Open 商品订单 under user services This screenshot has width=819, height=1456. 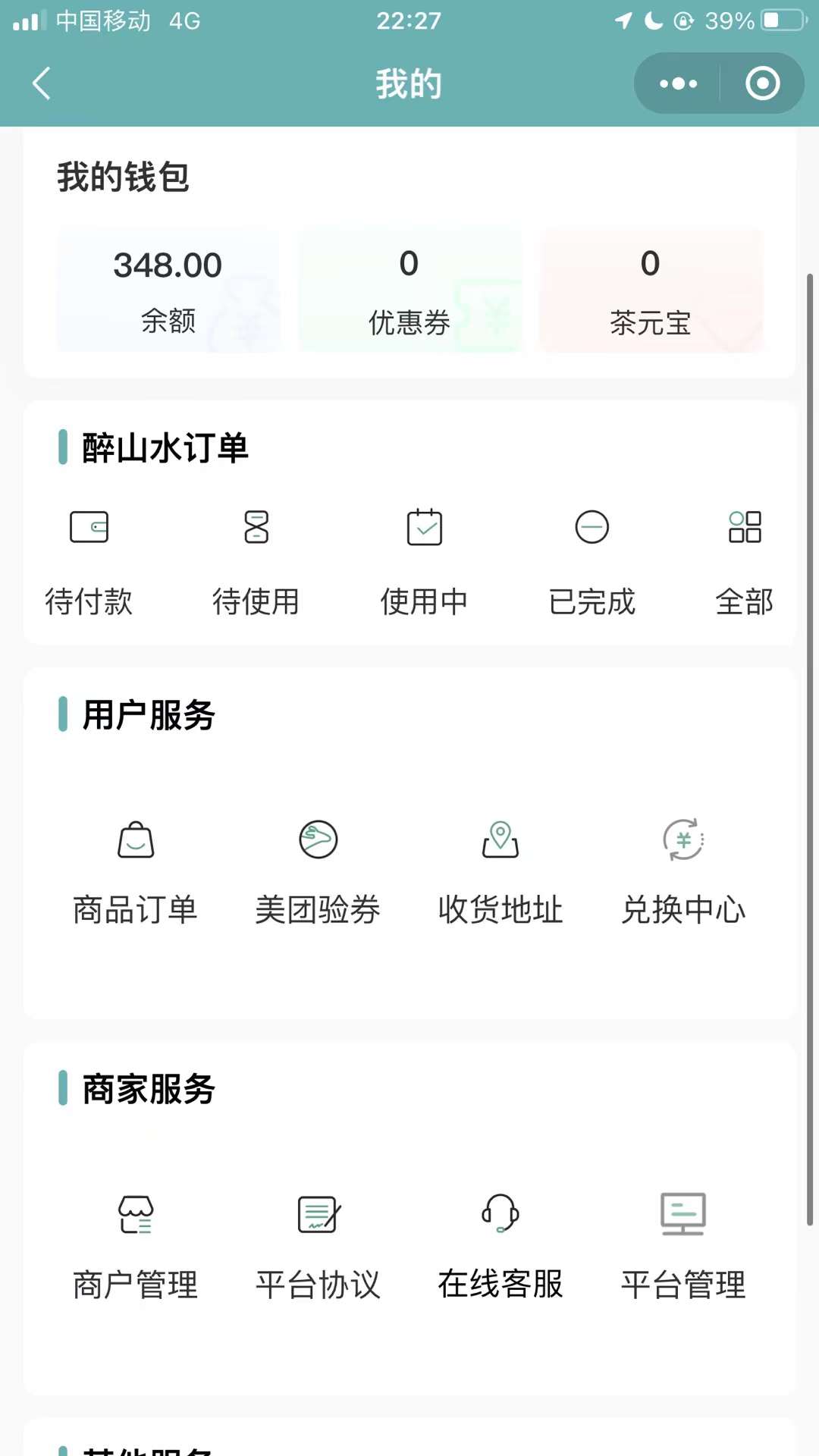click(x=136, y=872)
